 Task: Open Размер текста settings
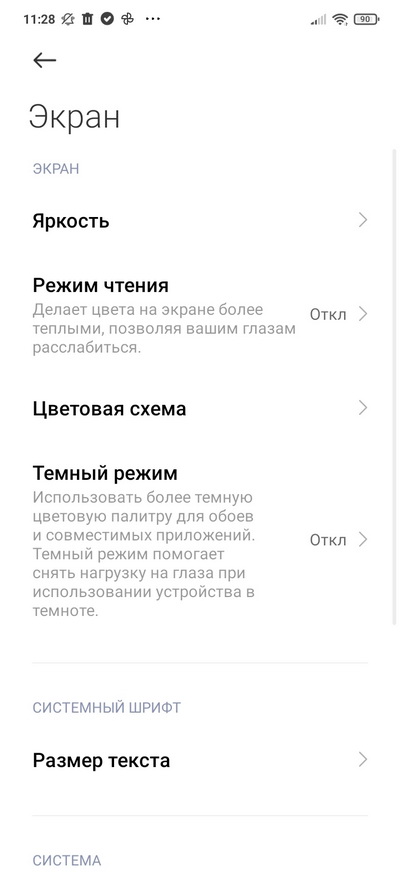click(200, 760)
